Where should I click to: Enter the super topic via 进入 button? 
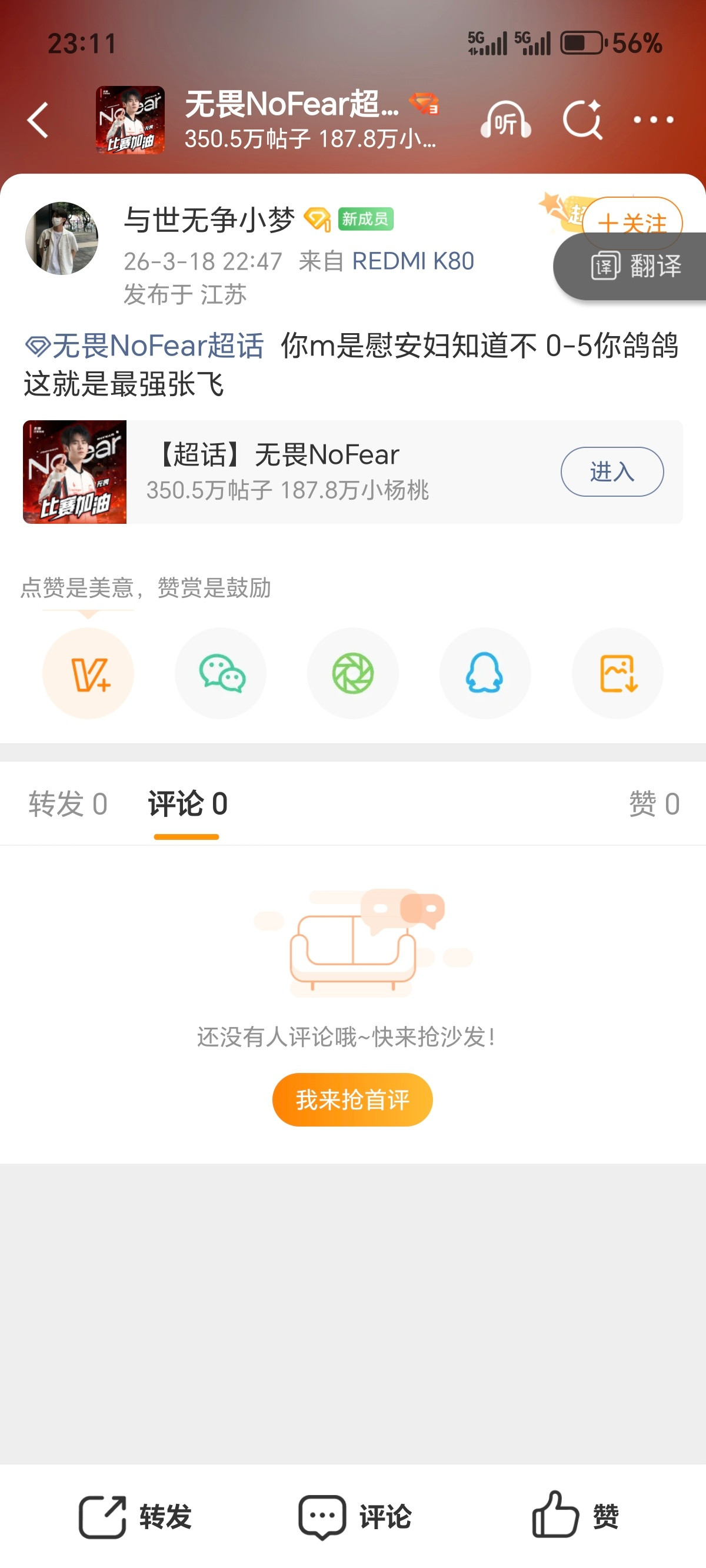pyautogui.click(x=611, y=471)
